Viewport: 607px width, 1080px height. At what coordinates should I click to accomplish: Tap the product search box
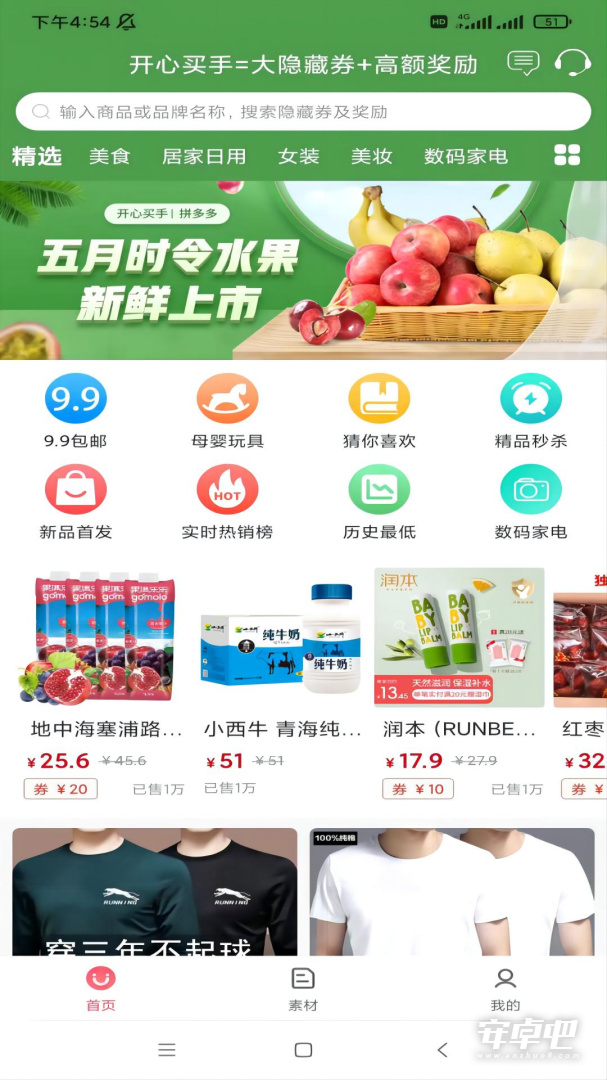[303, 112]
